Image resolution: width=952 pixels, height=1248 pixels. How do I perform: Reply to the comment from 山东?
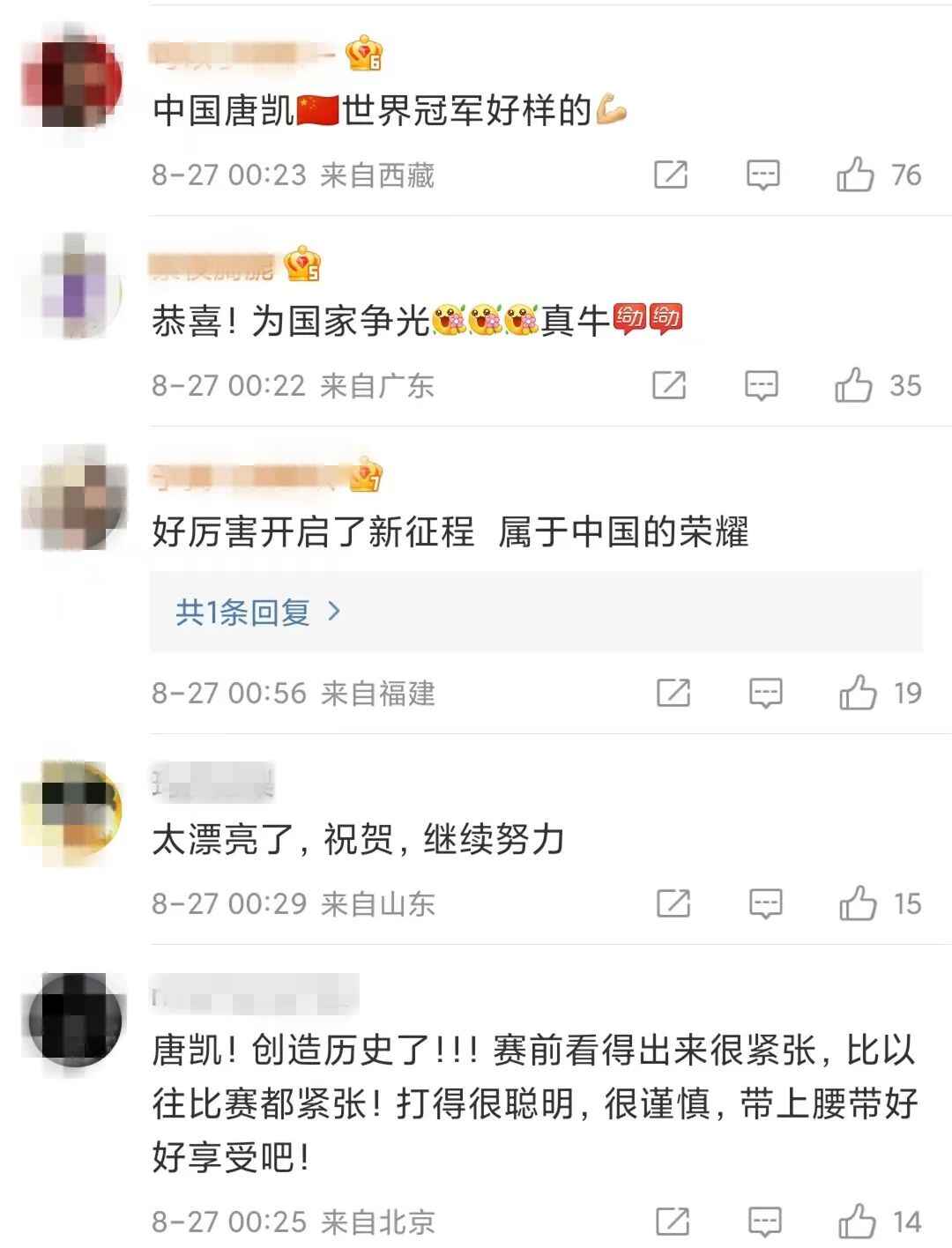coord(765,903)
